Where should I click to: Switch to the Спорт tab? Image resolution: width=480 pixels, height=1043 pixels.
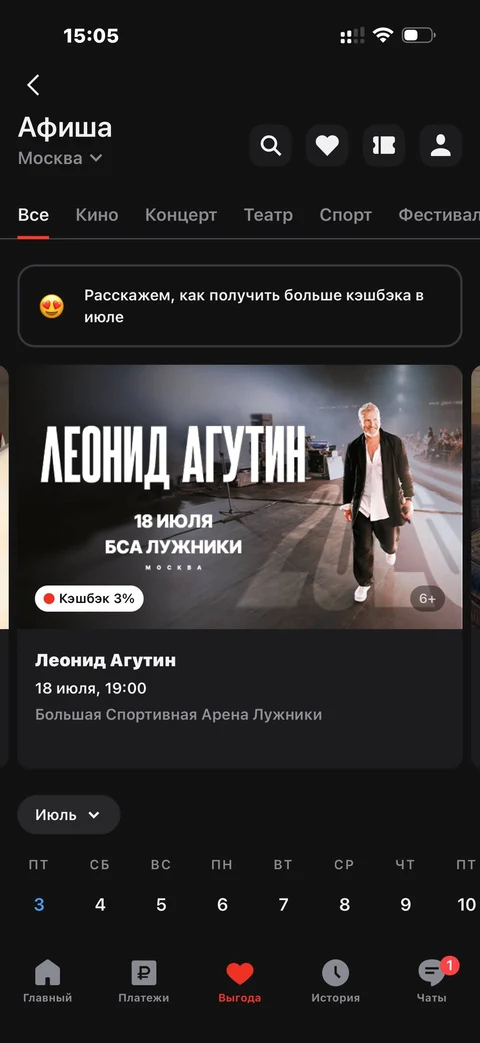[x=346, y=215]
